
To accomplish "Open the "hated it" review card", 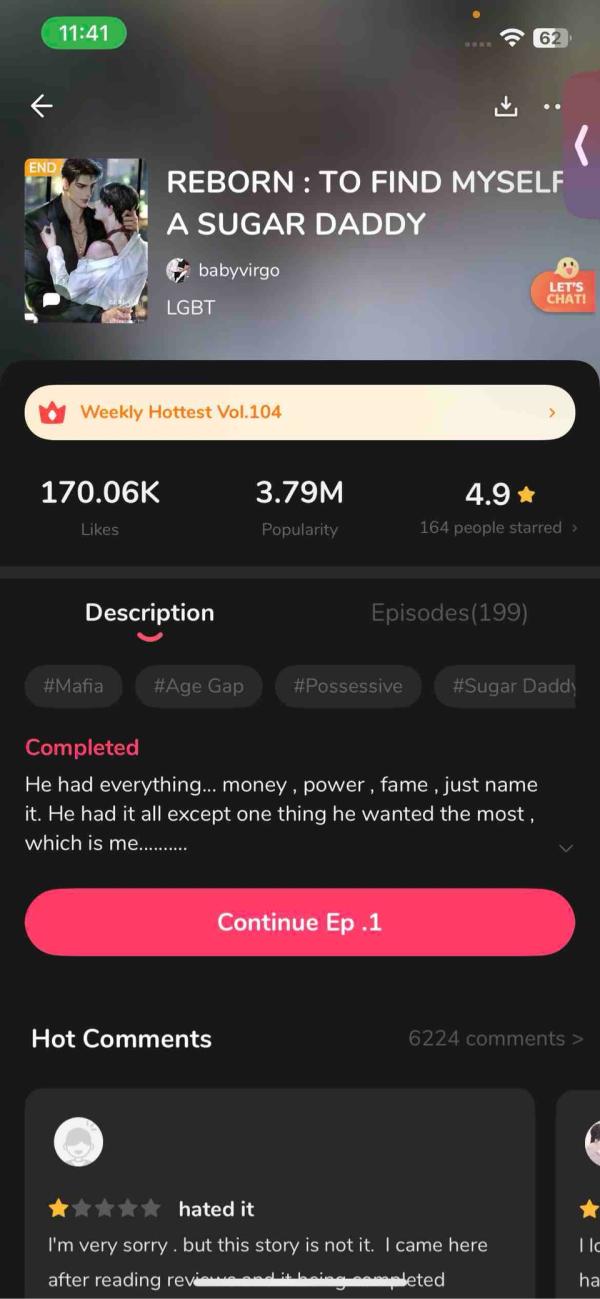I will (280, 1200).
